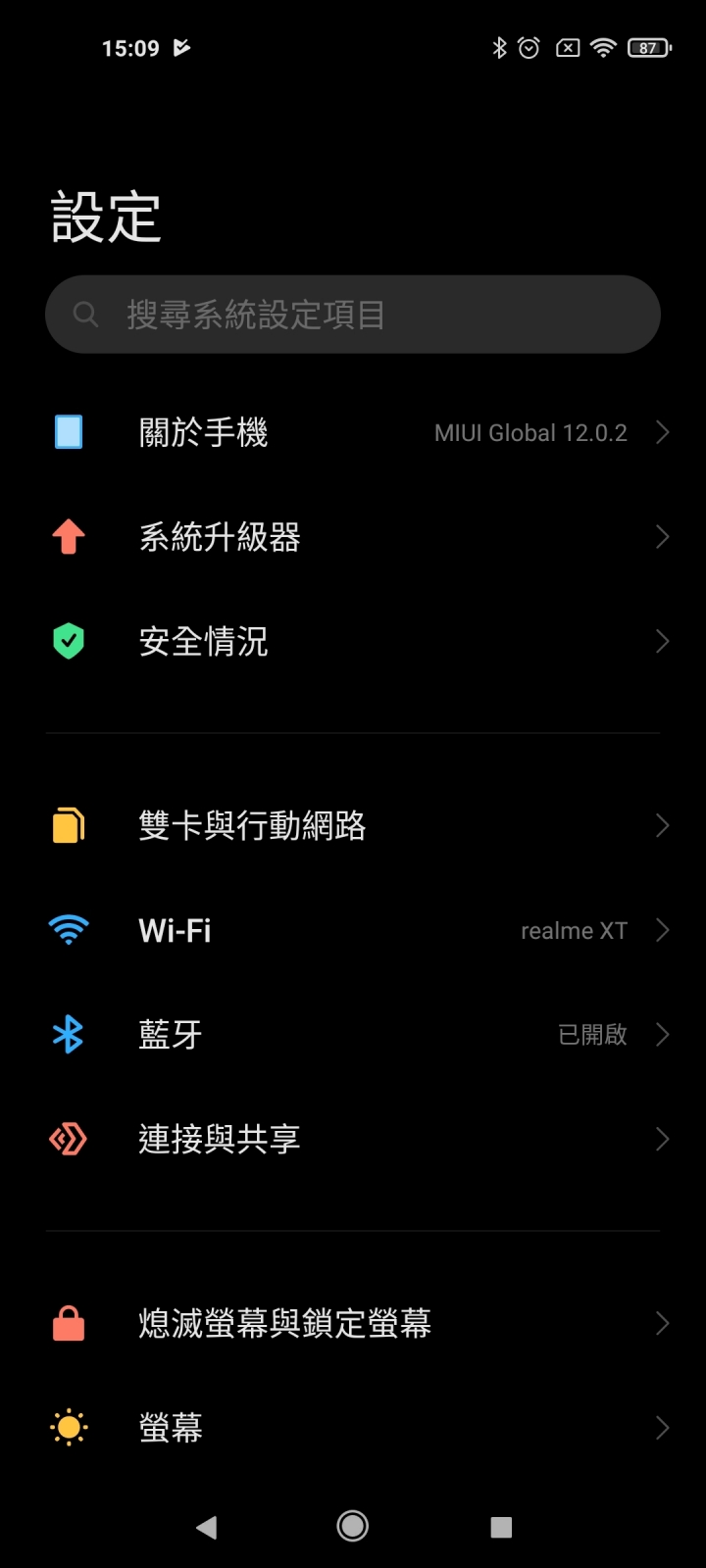Image resolution: width=706 pixels, height=1568 pixels.
Task: Tap the system home button
Action: coord(353,1526)
